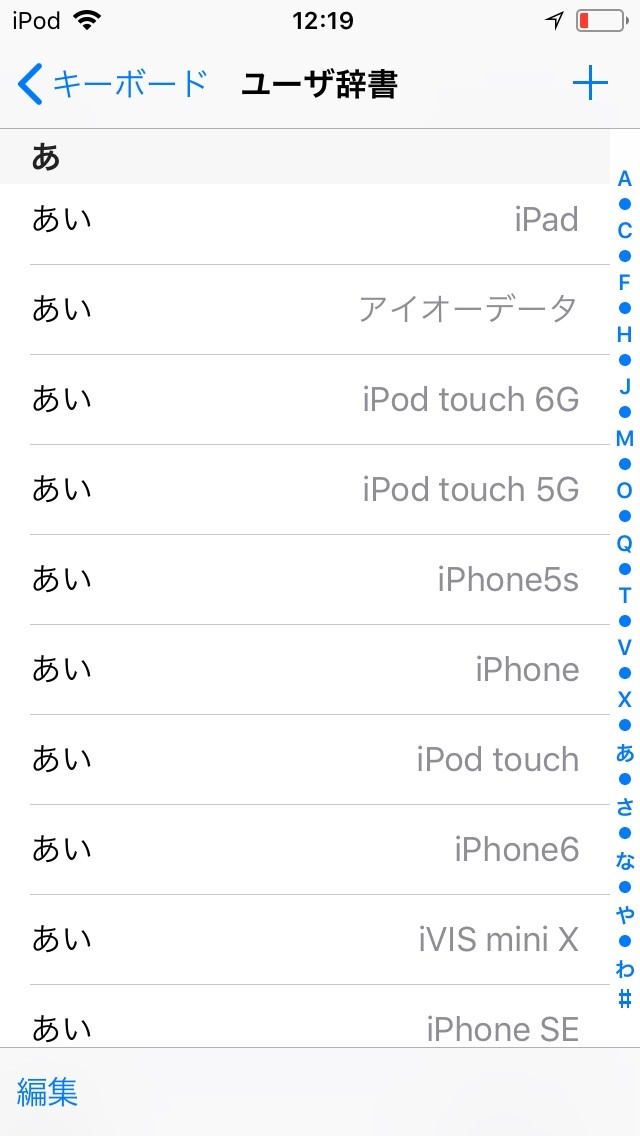
Task: Open the iPhone5s entry
Action: point(305,580)
